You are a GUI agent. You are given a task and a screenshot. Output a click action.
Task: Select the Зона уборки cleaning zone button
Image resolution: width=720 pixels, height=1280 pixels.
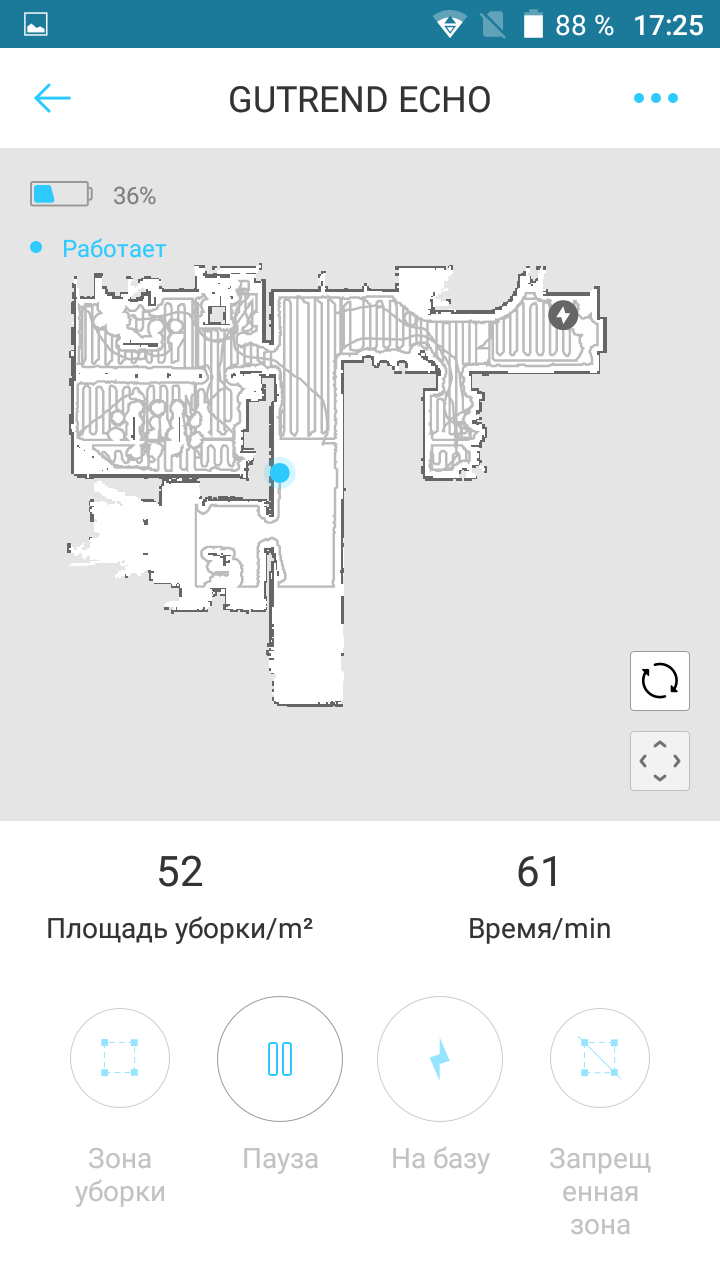click(x=120, y=1058)
